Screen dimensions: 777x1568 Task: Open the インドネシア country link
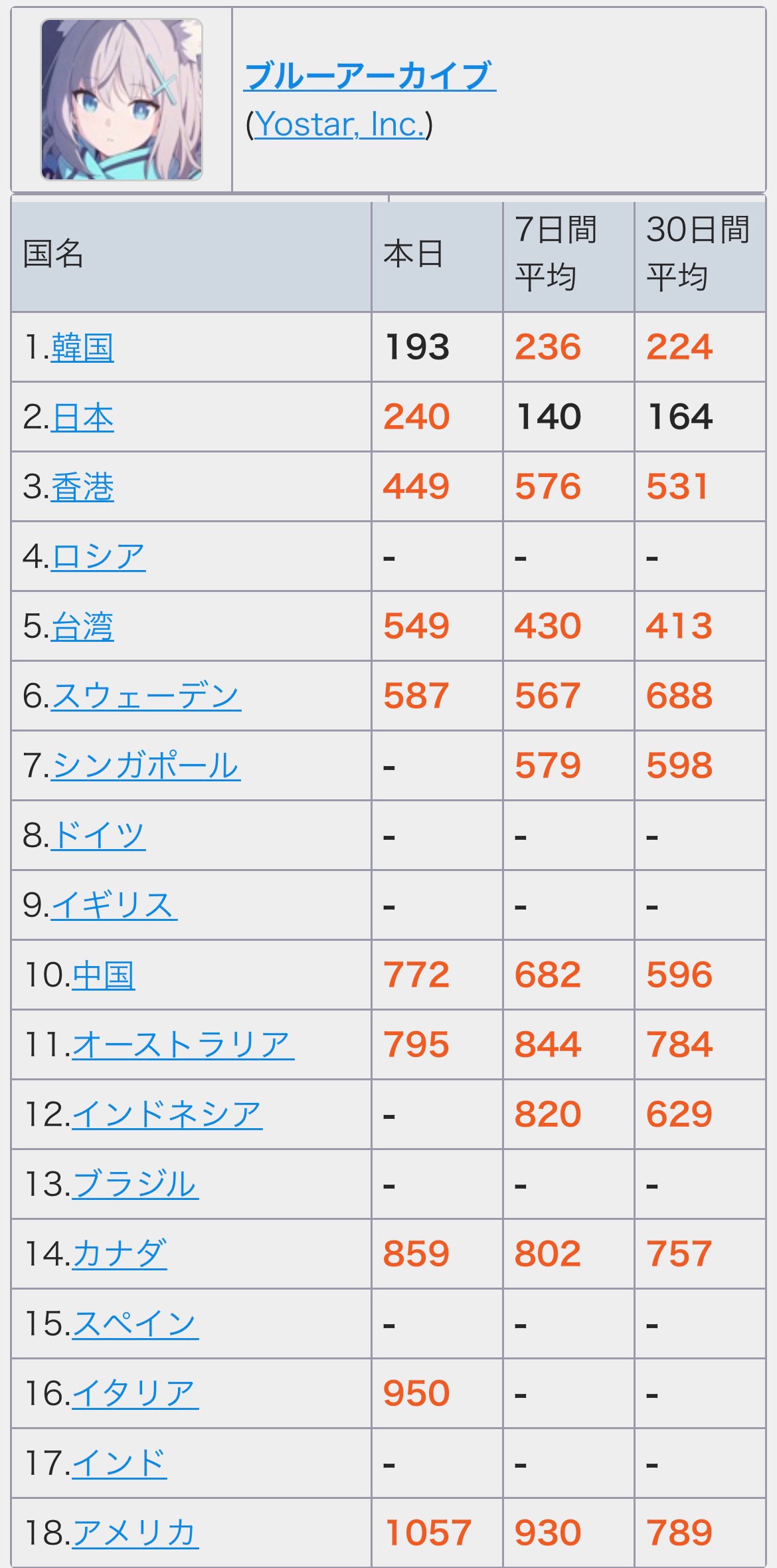167,1114
